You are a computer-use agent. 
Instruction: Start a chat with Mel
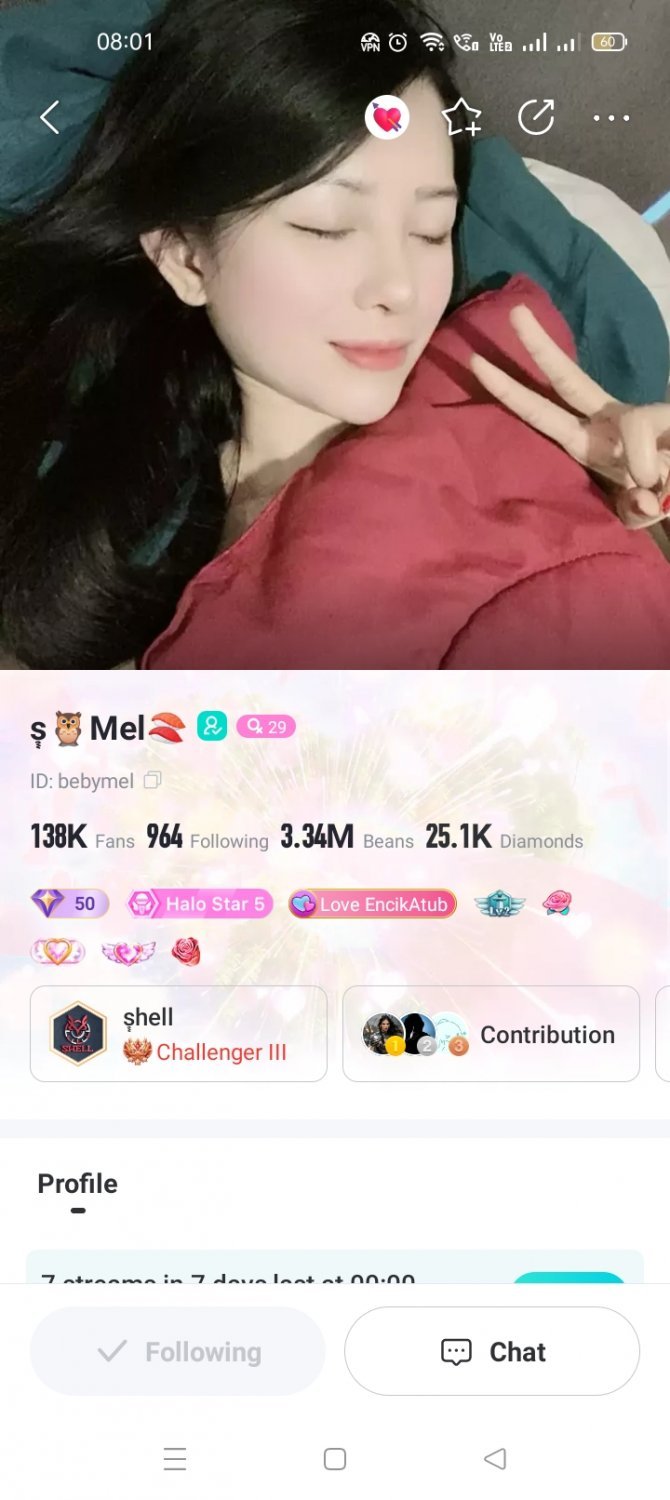click(x=492, y=1352)
